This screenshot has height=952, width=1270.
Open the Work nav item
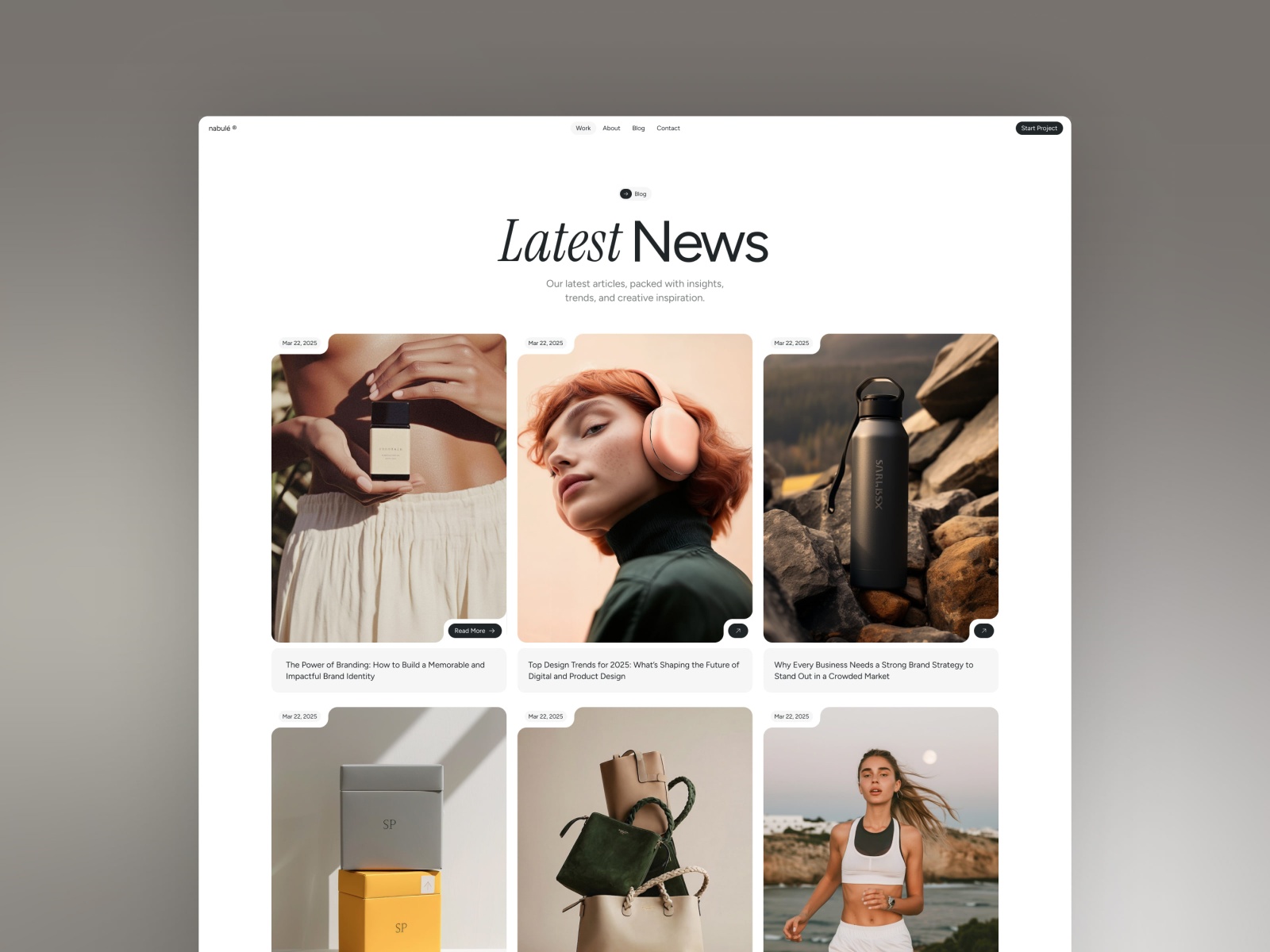(x=583, y=128)
